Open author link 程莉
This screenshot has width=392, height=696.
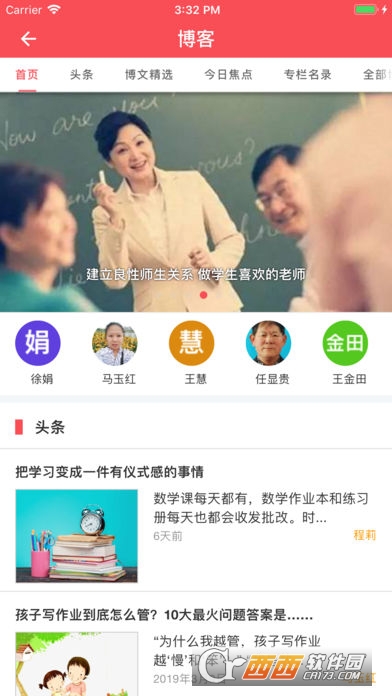(364, 535)
